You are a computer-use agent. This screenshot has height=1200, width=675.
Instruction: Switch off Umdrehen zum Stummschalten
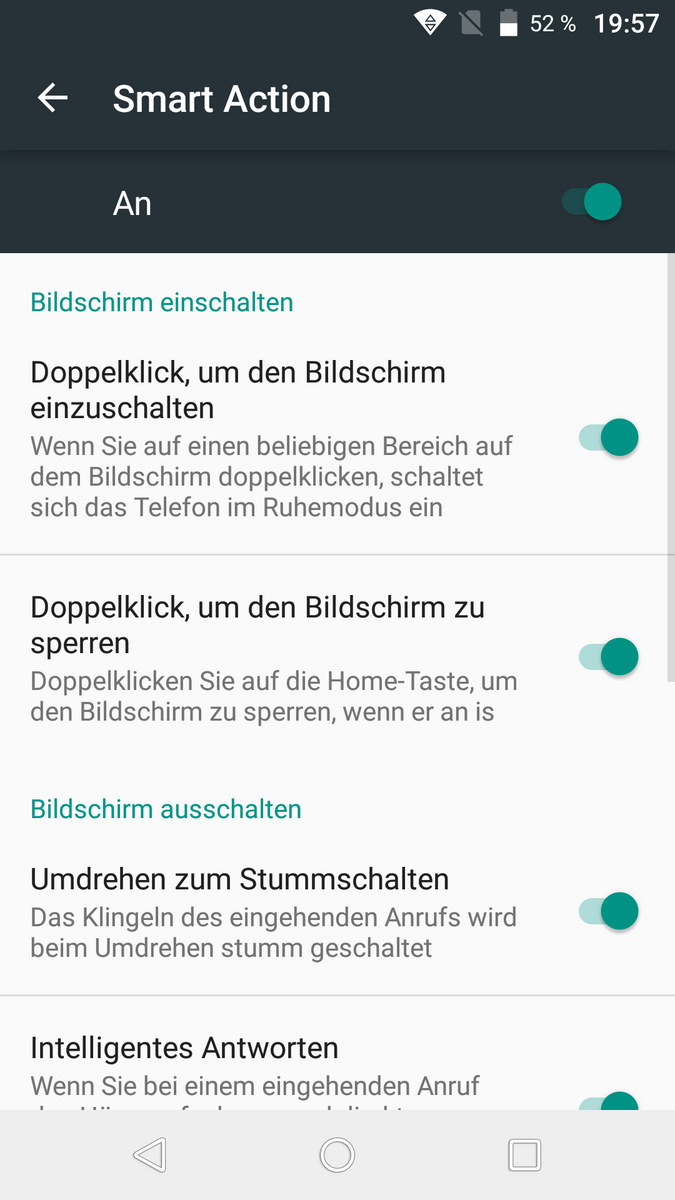pyautogui.click(x=609, y=911)
